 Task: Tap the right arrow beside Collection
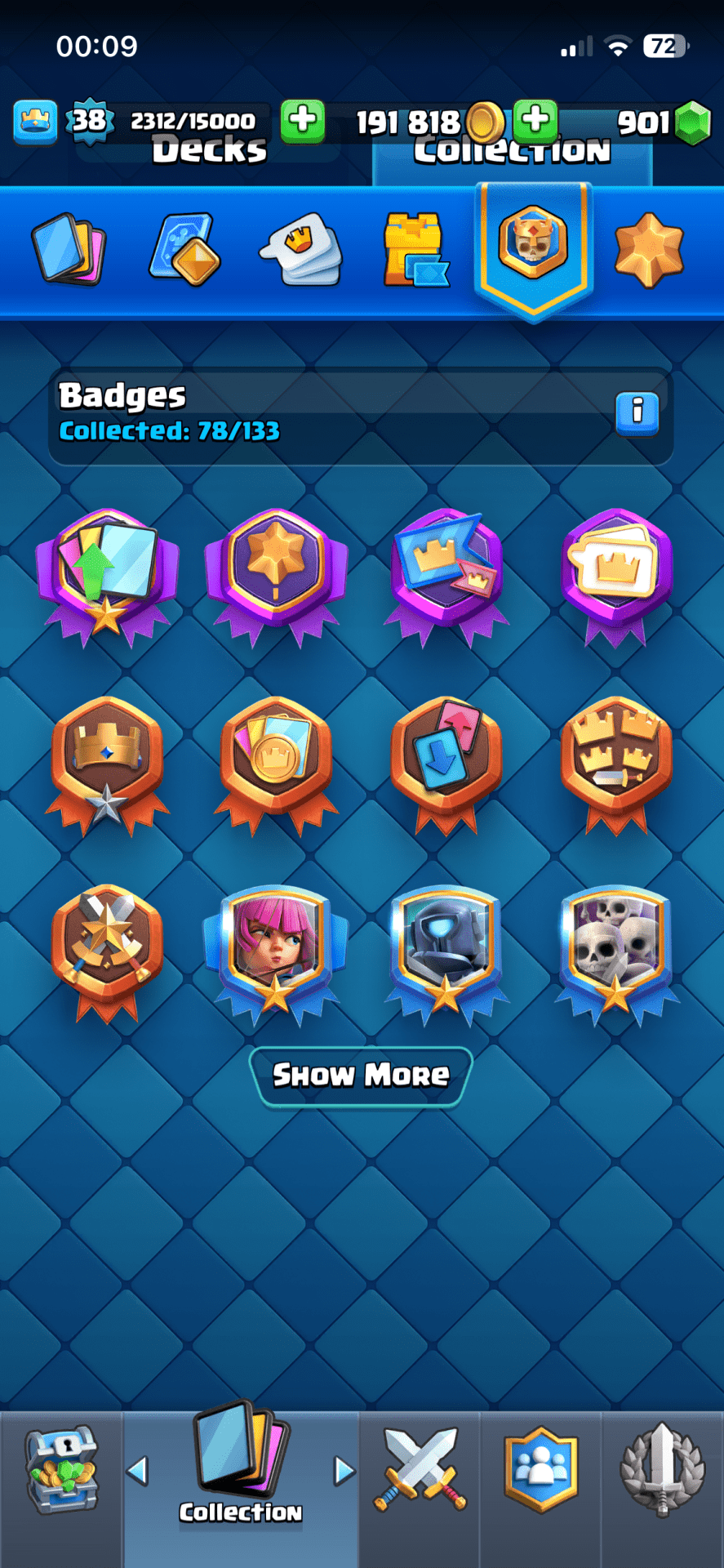coord(344,1471)
